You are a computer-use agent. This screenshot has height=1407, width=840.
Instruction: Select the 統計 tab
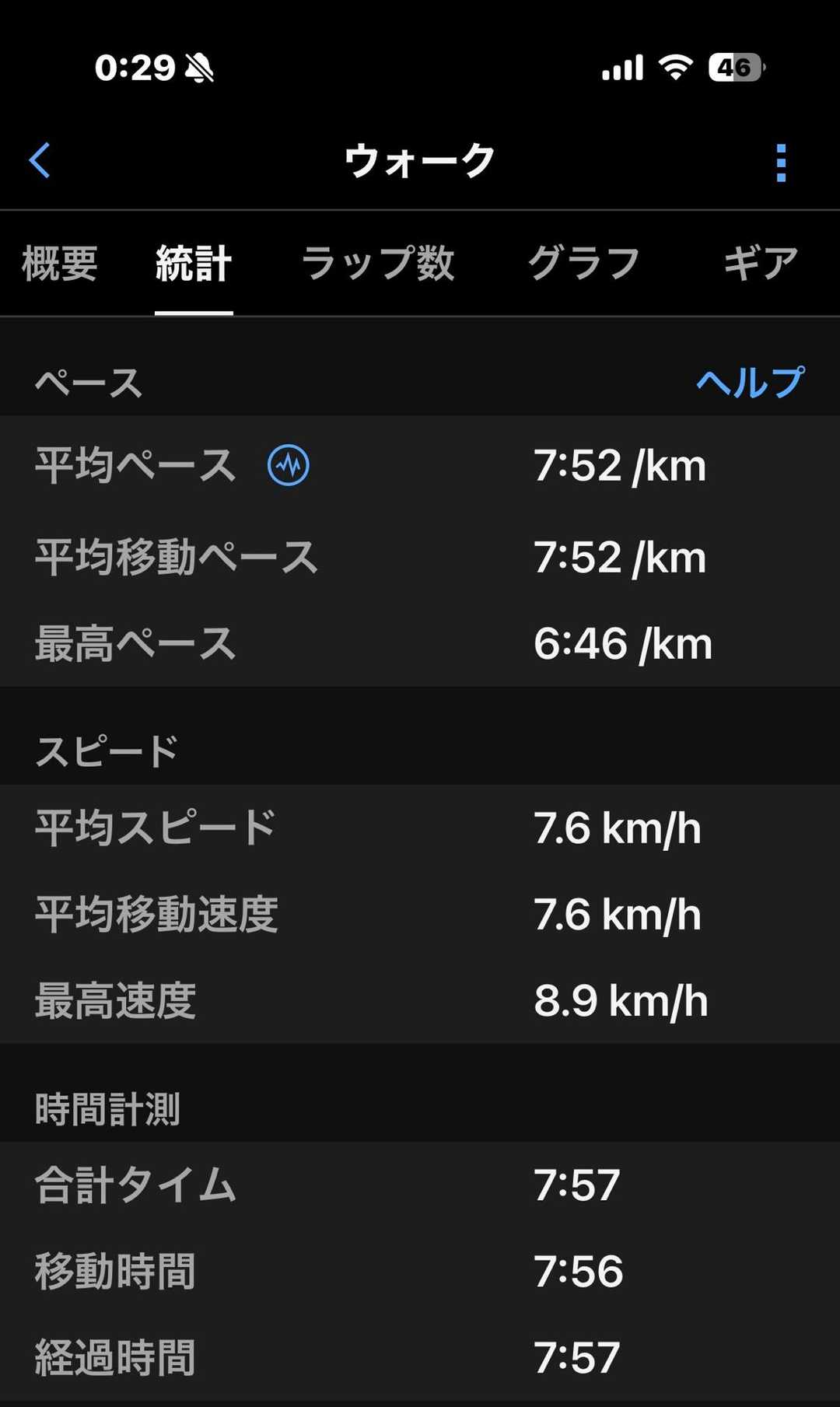pyautogui.click(x=194, y=263)
